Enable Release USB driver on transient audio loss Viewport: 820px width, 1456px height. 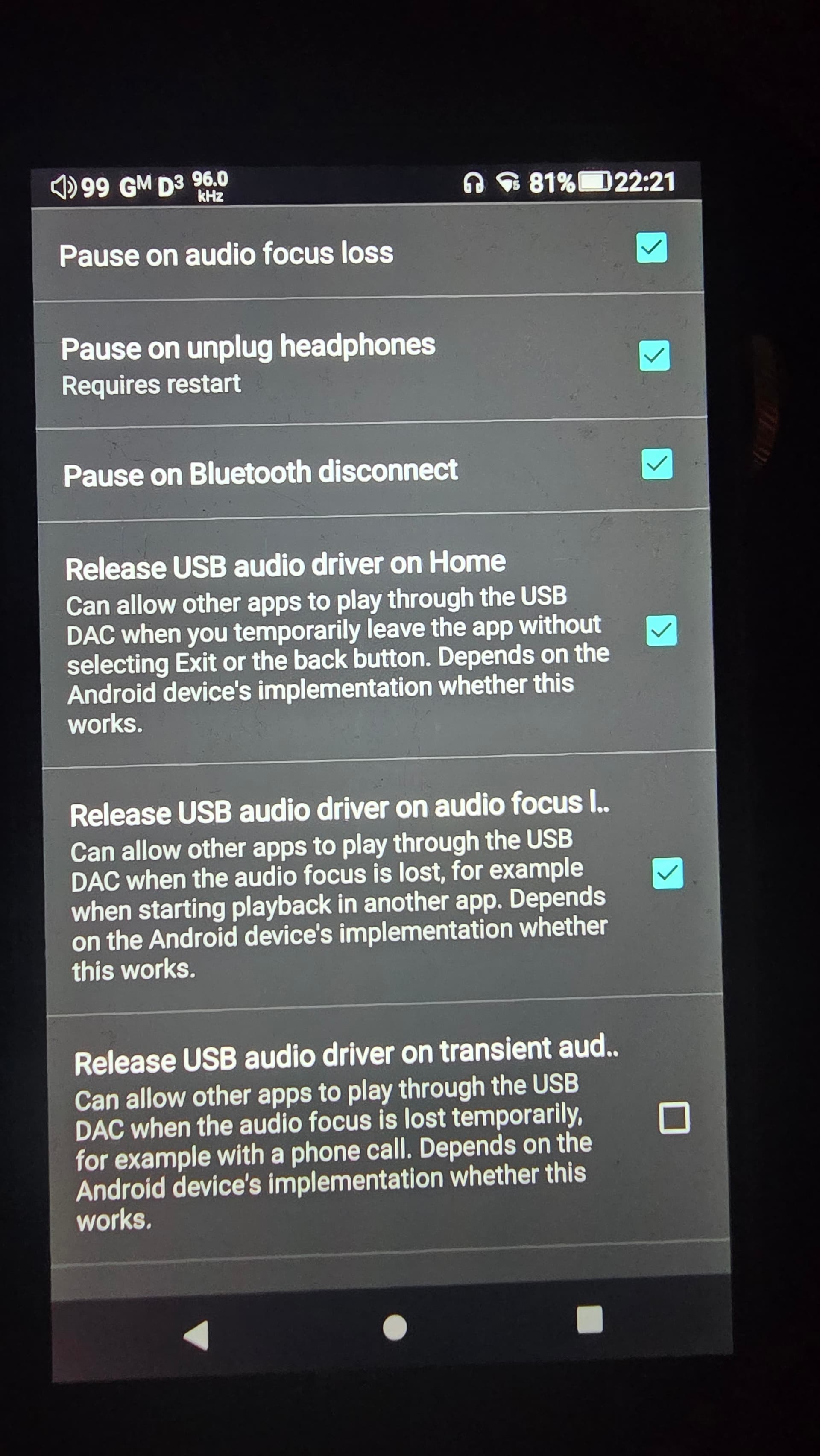[674, 1118]
